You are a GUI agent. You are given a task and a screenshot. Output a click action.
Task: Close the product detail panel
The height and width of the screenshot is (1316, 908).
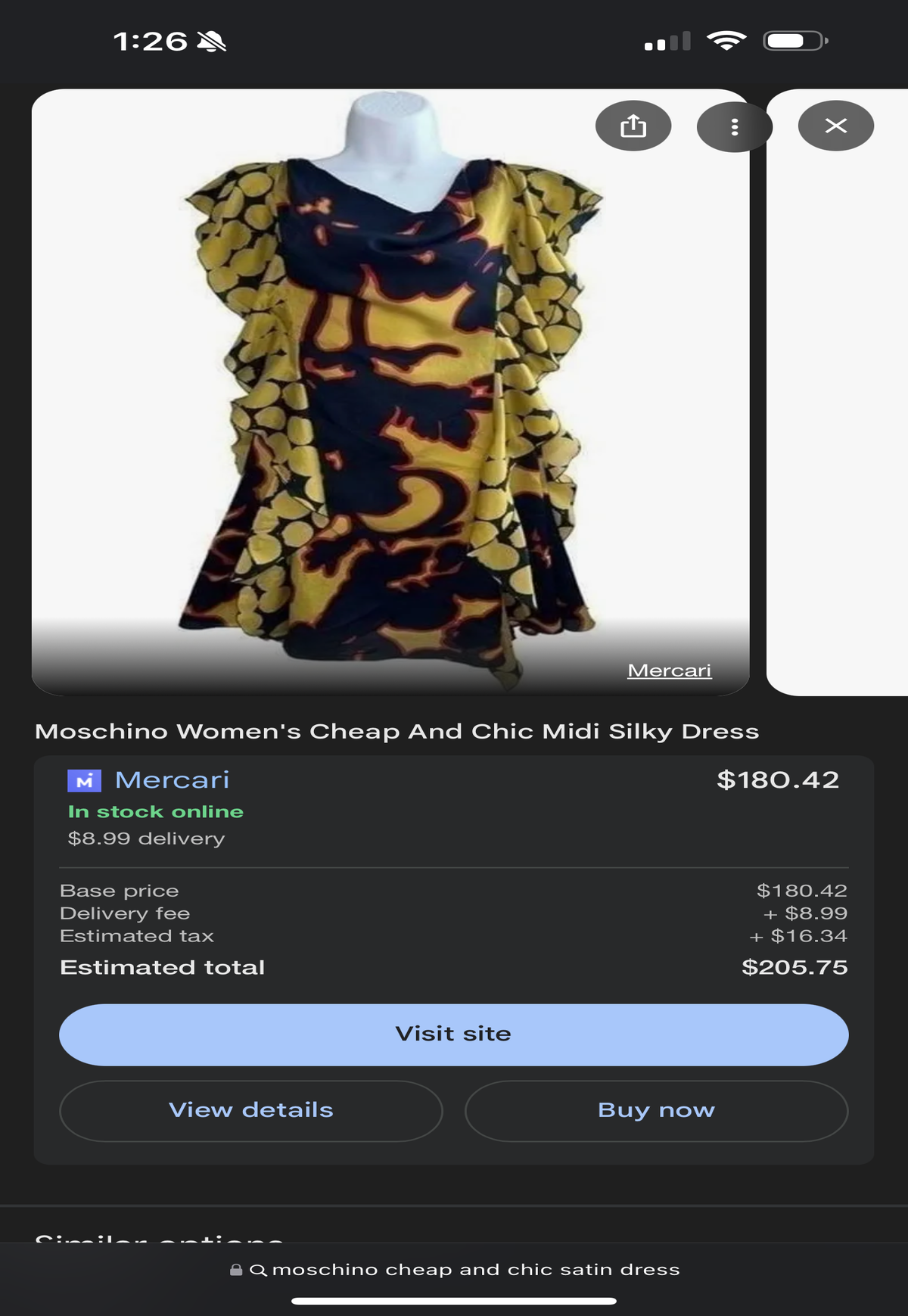pos(835,126)
